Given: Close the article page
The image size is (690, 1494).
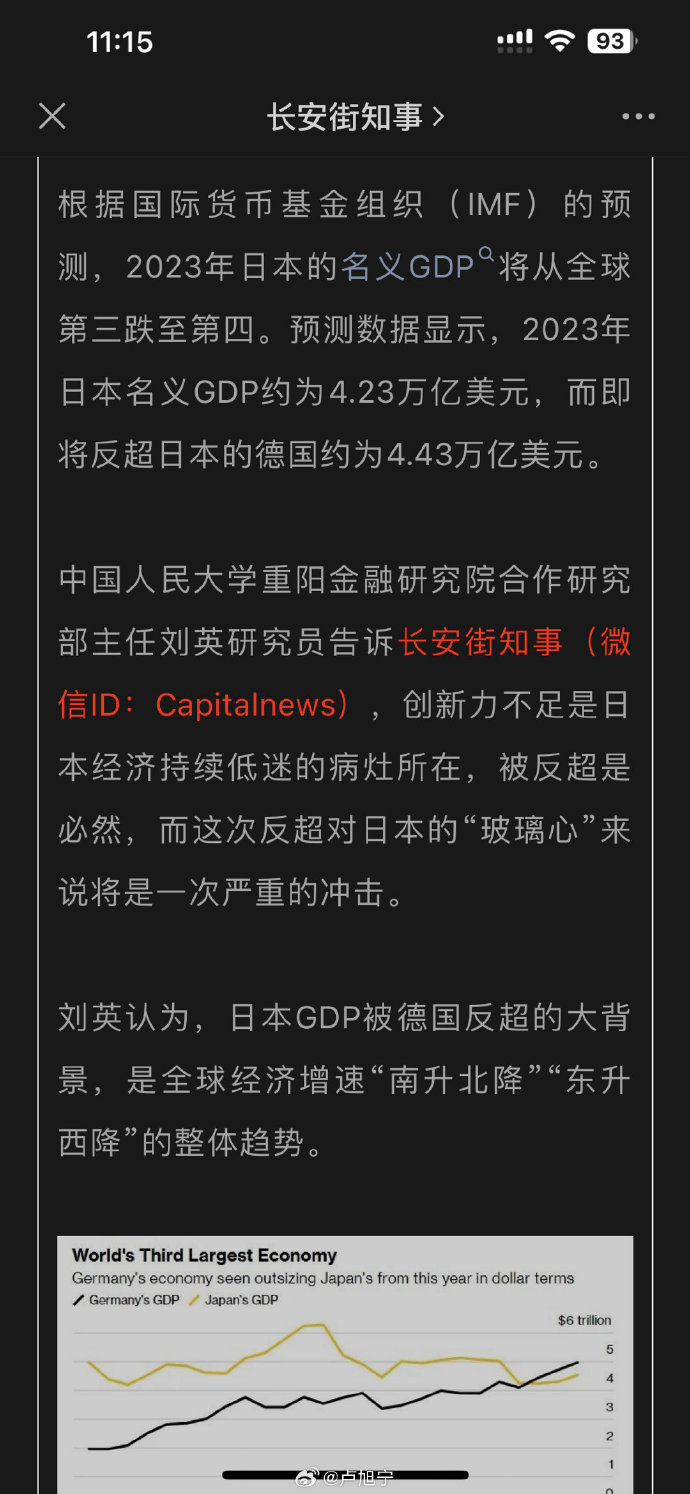Looking at the screenshot, I should [52, 117].
